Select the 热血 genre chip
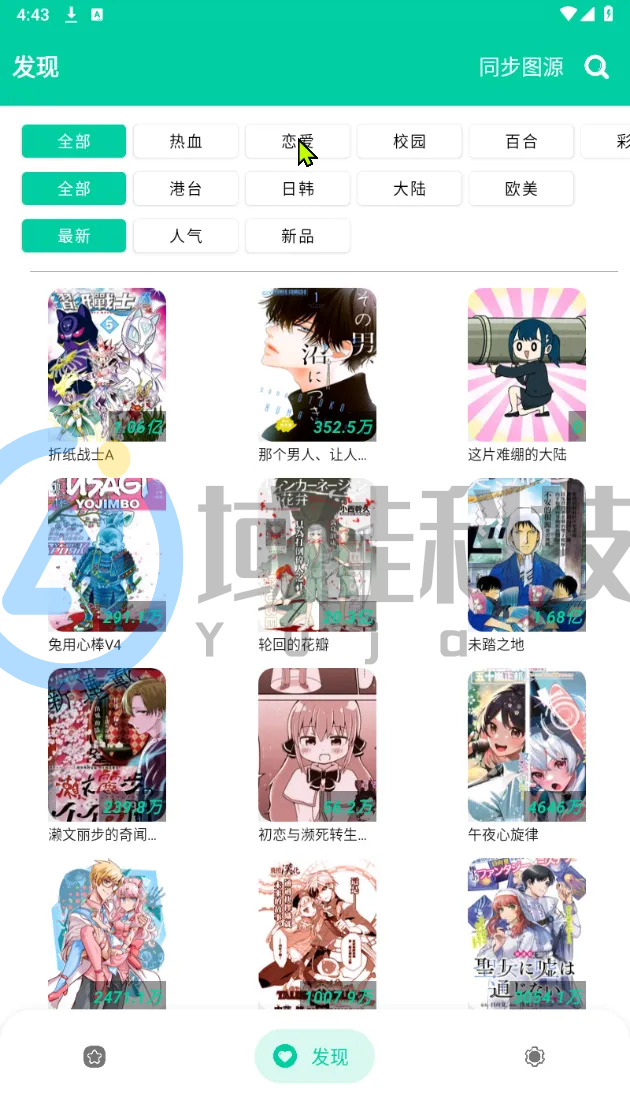The height and width of the screenshot is (1104, 630). pyautogui.click(x=186, y=141)
